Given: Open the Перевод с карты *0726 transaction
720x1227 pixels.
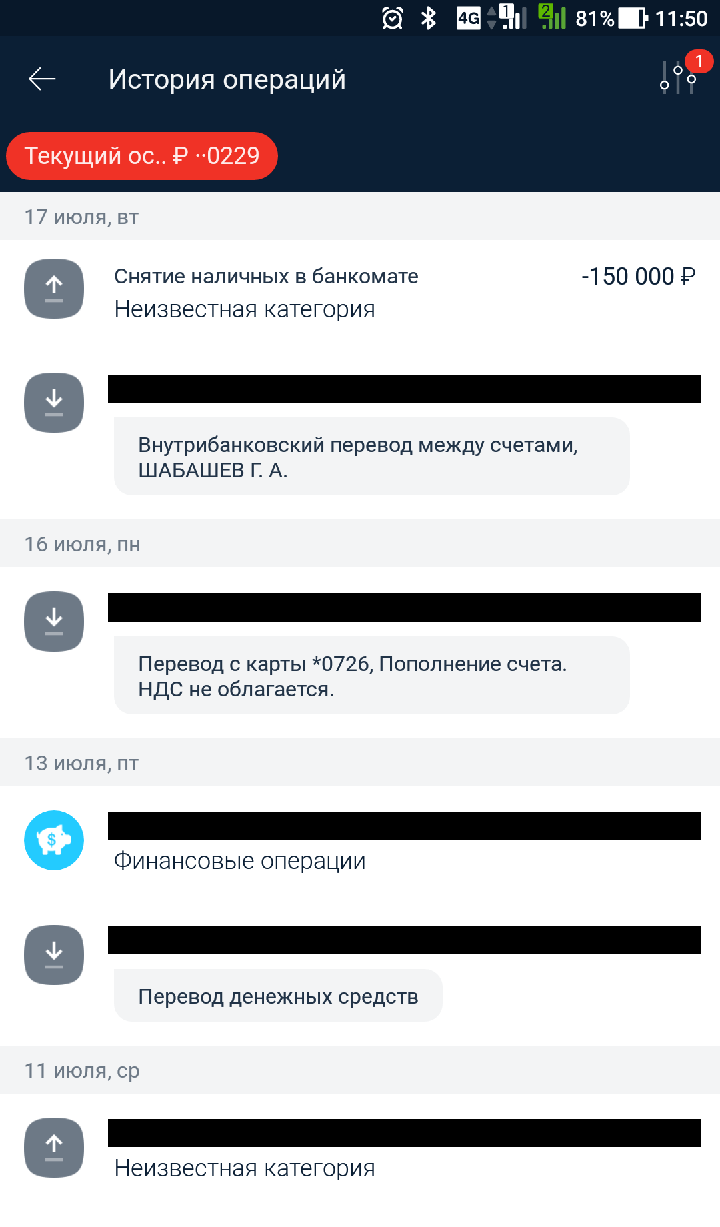Looking at the screenshot, I should [360, 652].
